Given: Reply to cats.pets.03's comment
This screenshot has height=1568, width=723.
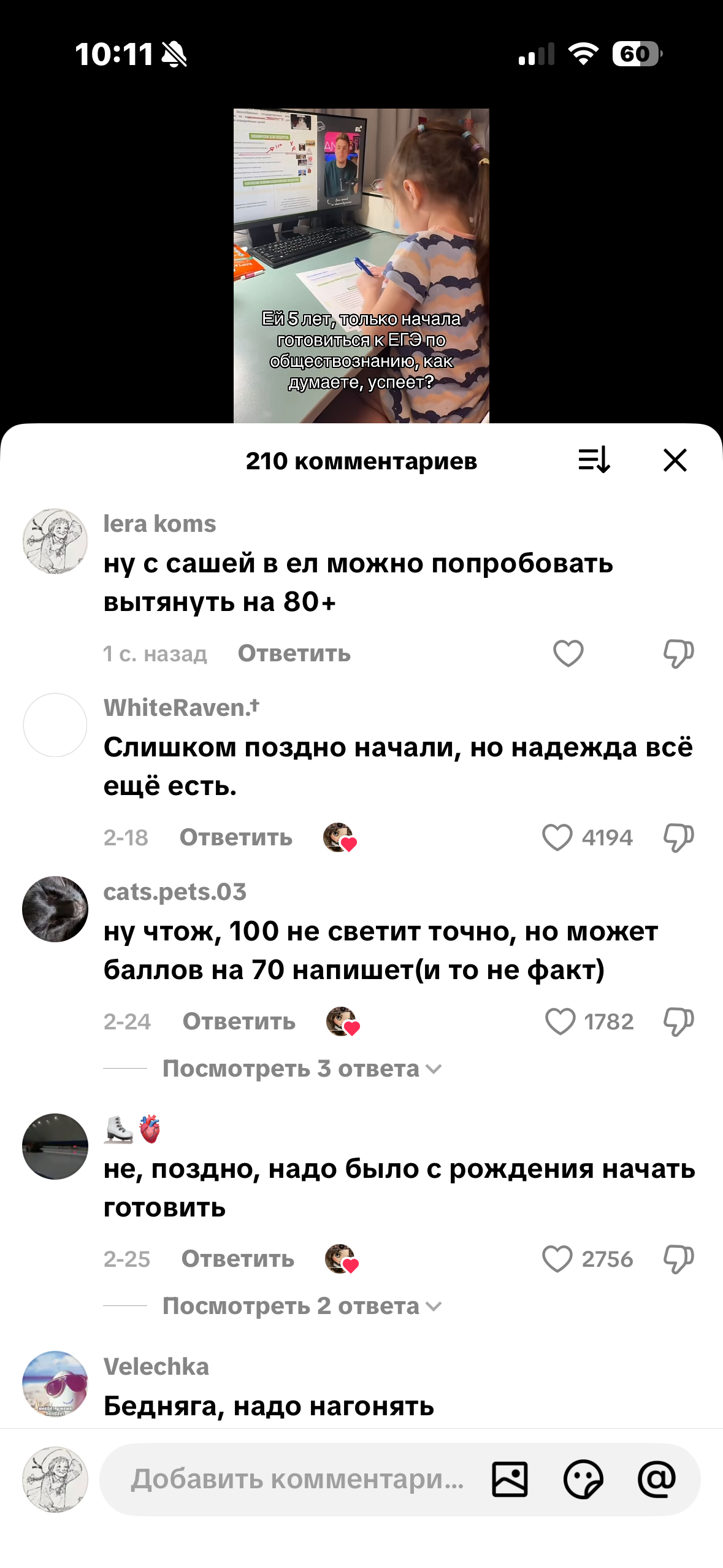Looking at the screenshot, I should point(239,1021).
